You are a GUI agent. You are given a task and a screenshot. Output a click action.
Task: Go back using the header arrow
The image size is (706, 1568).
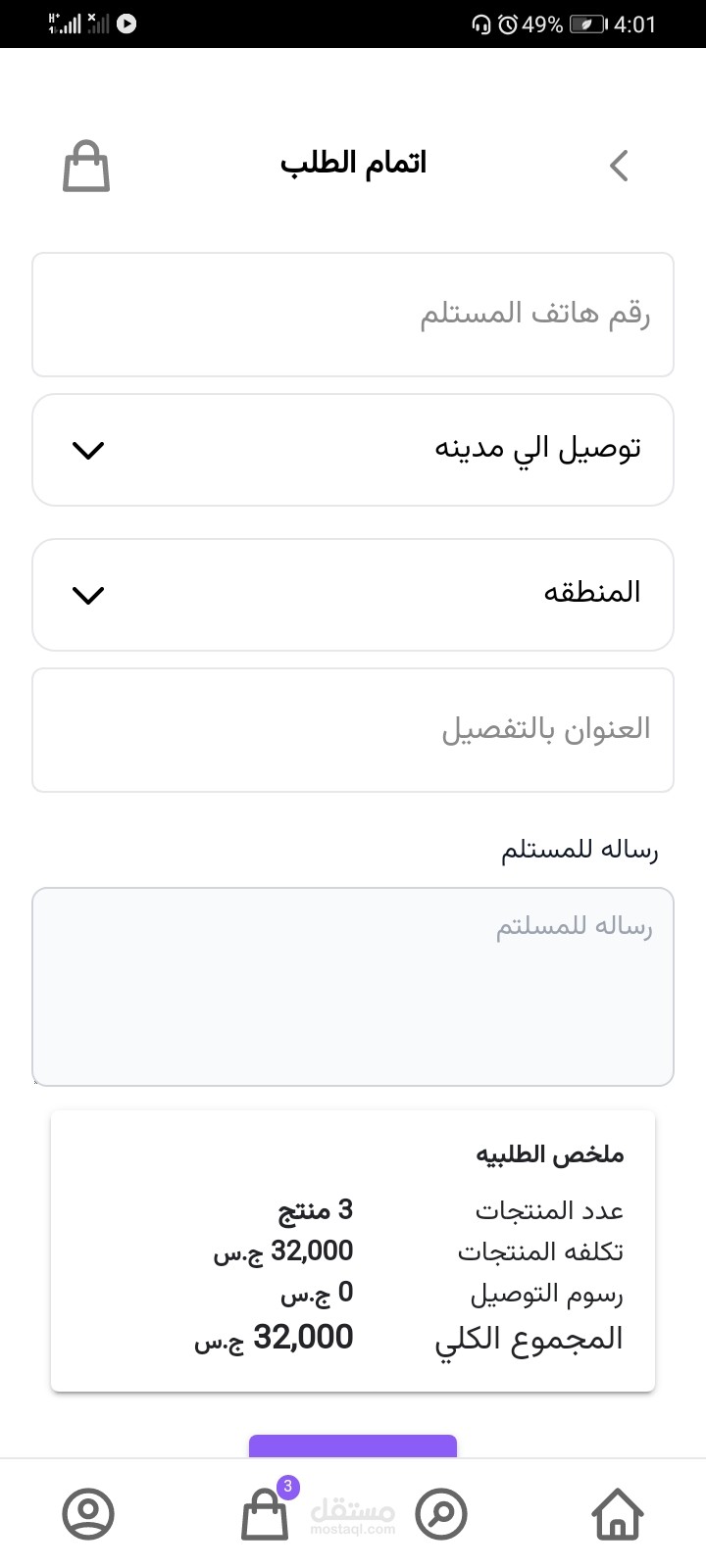[x=619, y=166]
